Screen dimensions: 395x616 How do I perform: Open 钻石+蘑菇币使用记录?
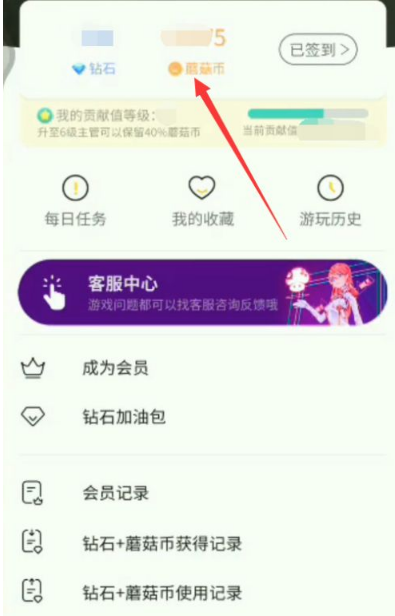(202, 592)
